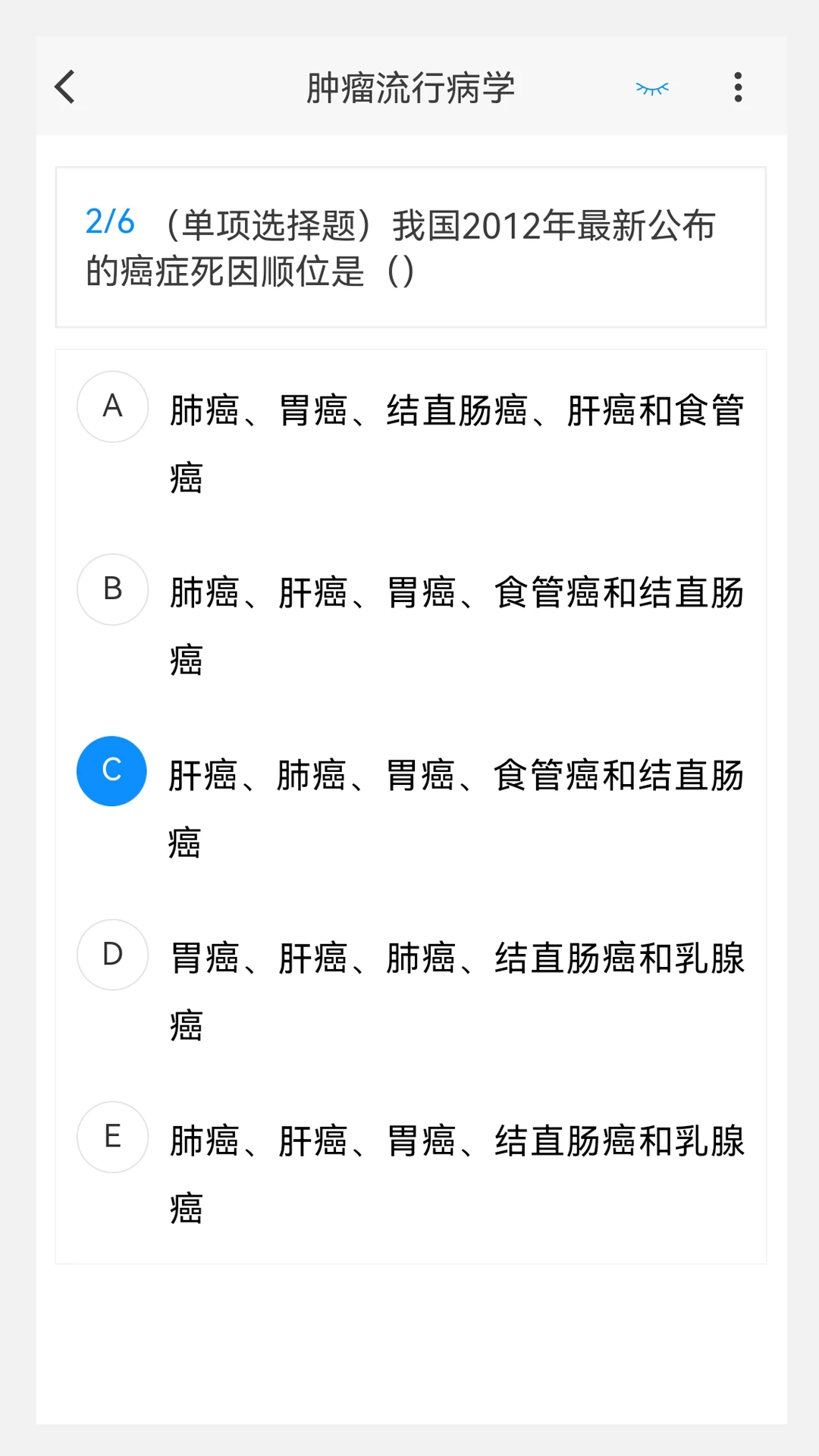The image size is (819, 1456).
Task: Go back using the arrow icon
Action: [x=64, y=87]
